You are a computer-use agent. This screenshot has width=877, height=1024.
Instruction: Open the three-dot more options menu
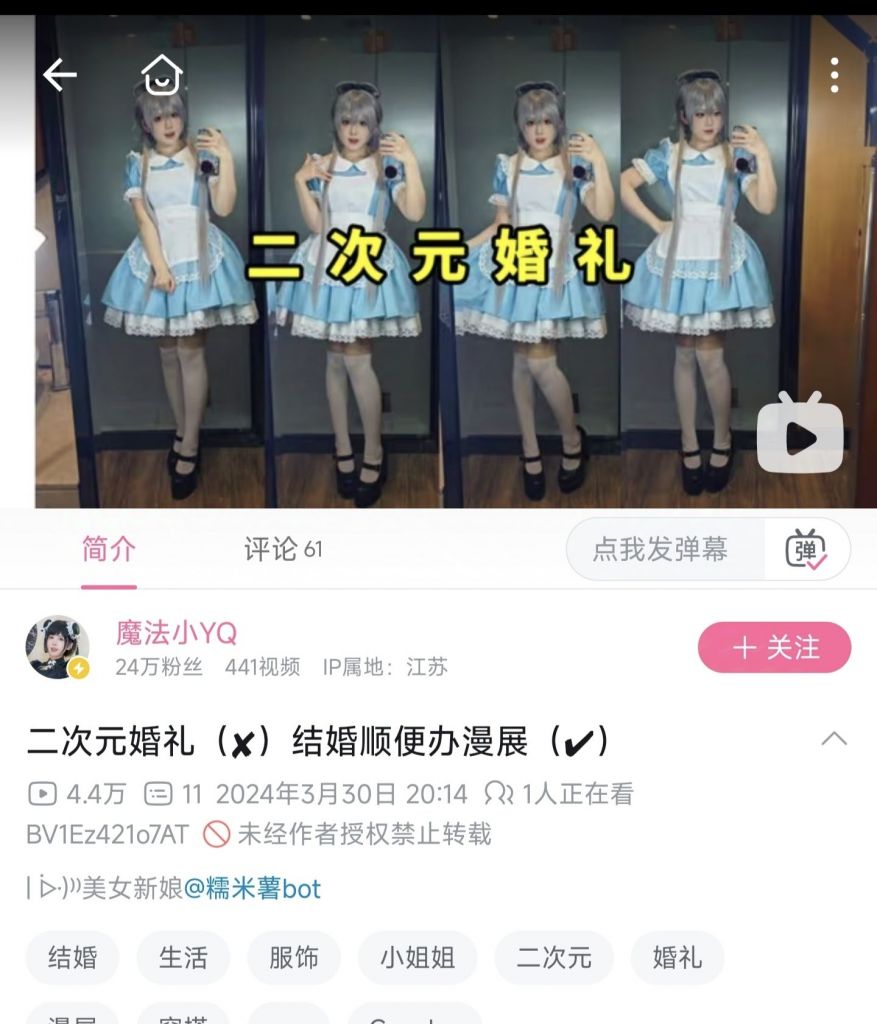[835, 73]
